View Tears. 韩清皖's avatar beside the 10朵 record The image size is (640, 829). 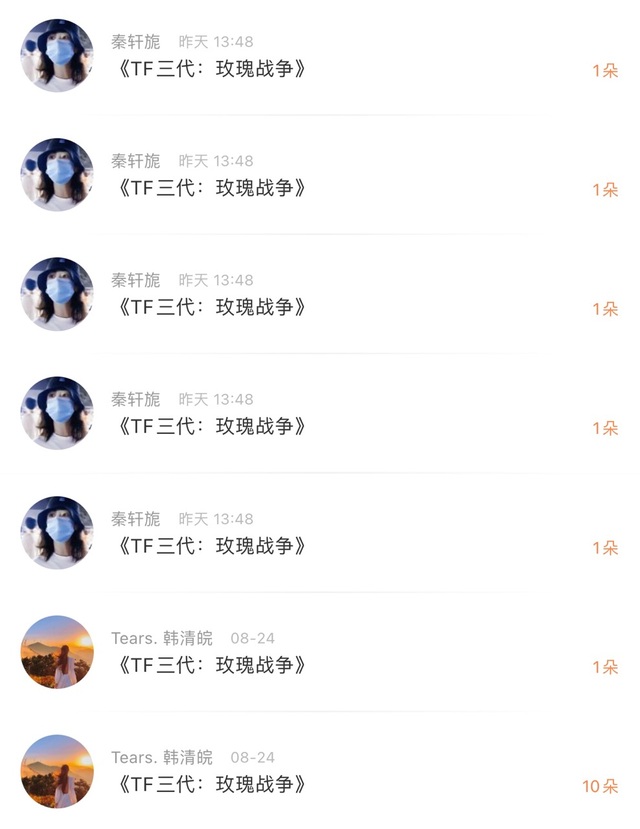[57, 771]
